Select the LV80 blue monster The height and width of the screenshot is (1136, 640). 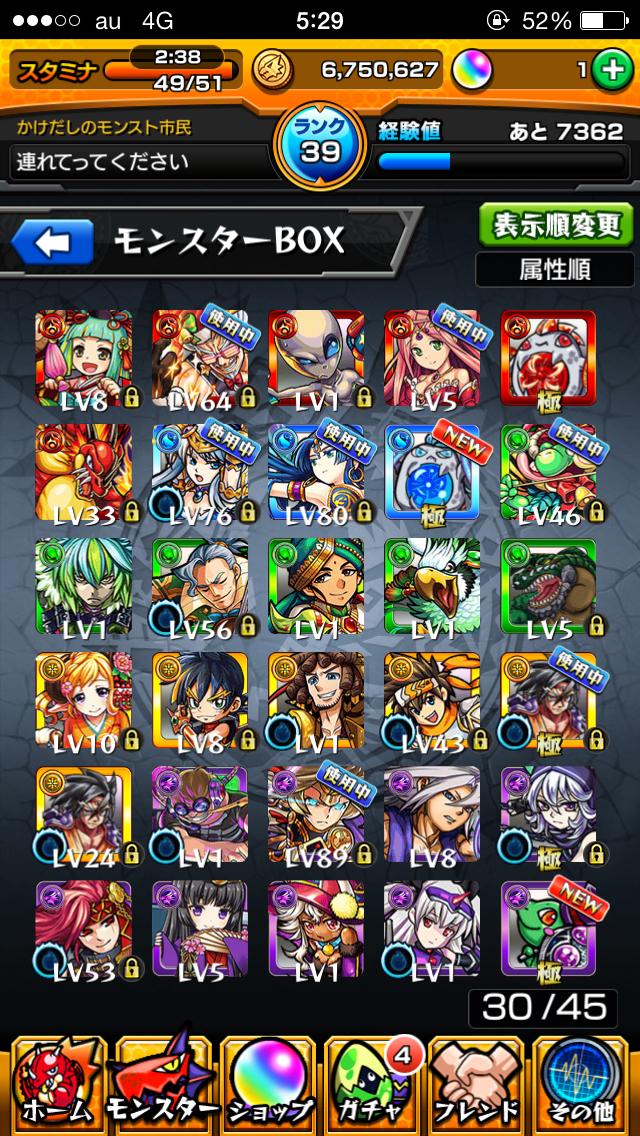pyautogui.click(x=316, y=472)
